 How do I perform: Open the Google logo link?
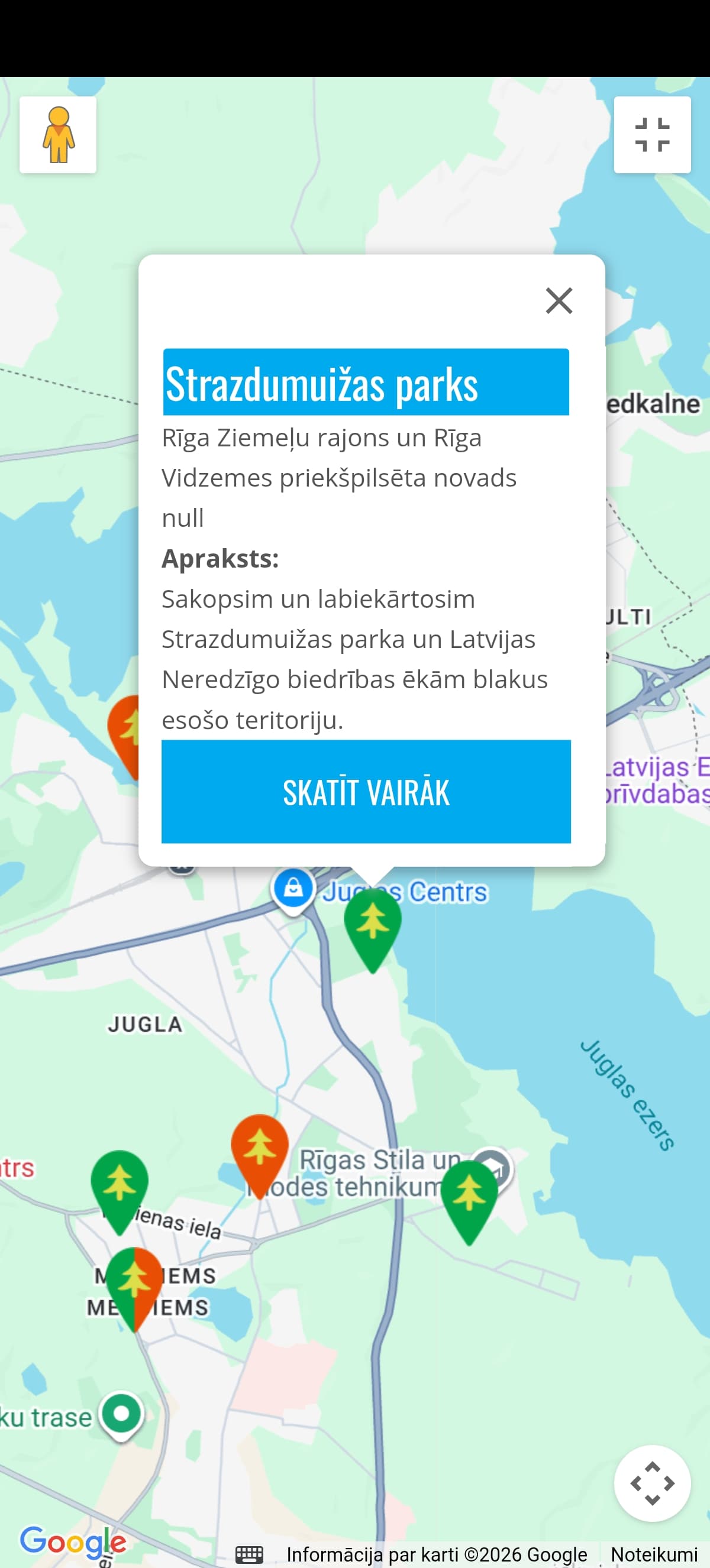point(73,1542)
